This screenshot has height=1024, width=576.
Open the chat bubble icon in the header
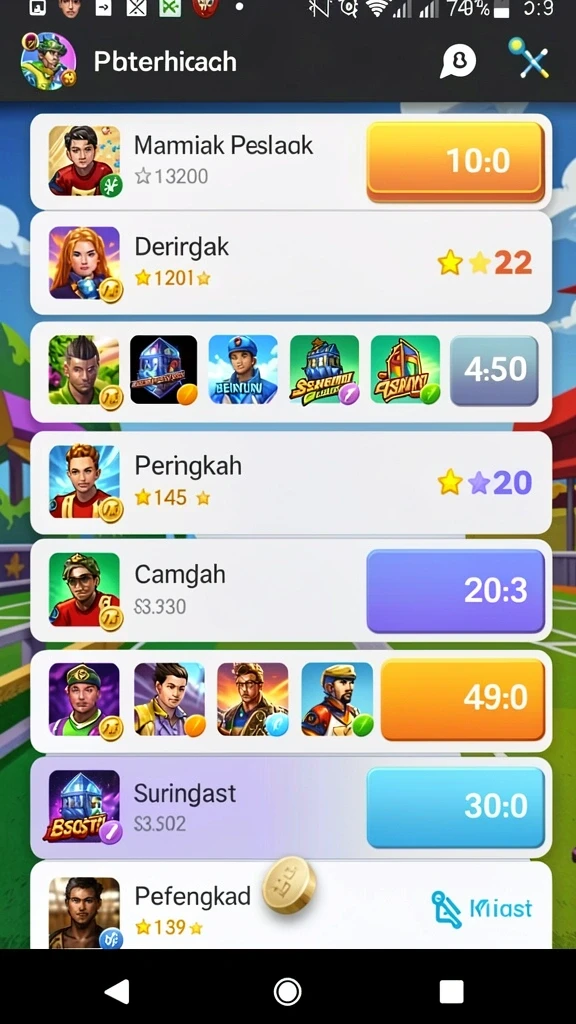(x=457, y=61)
